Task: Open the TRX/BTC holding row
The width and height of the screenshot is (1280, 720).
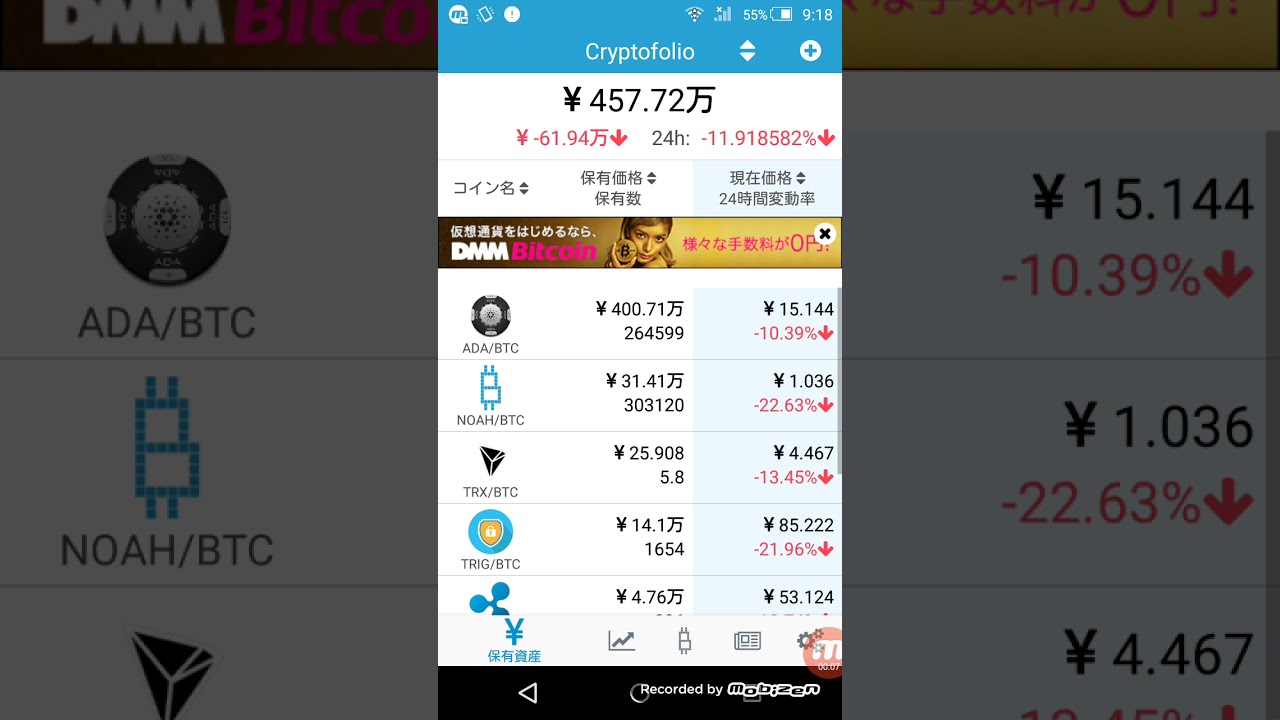Action: click(640, 467)
